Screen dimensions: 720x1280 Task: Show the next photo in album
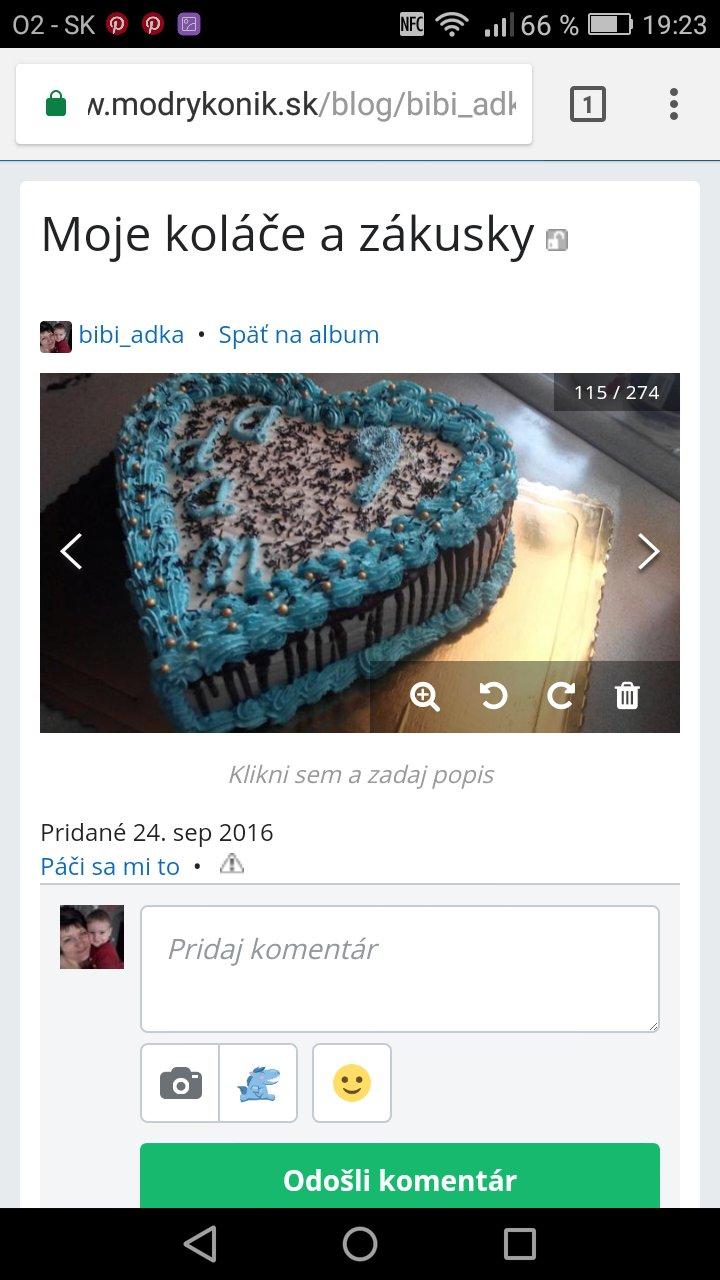pos(649,551)
